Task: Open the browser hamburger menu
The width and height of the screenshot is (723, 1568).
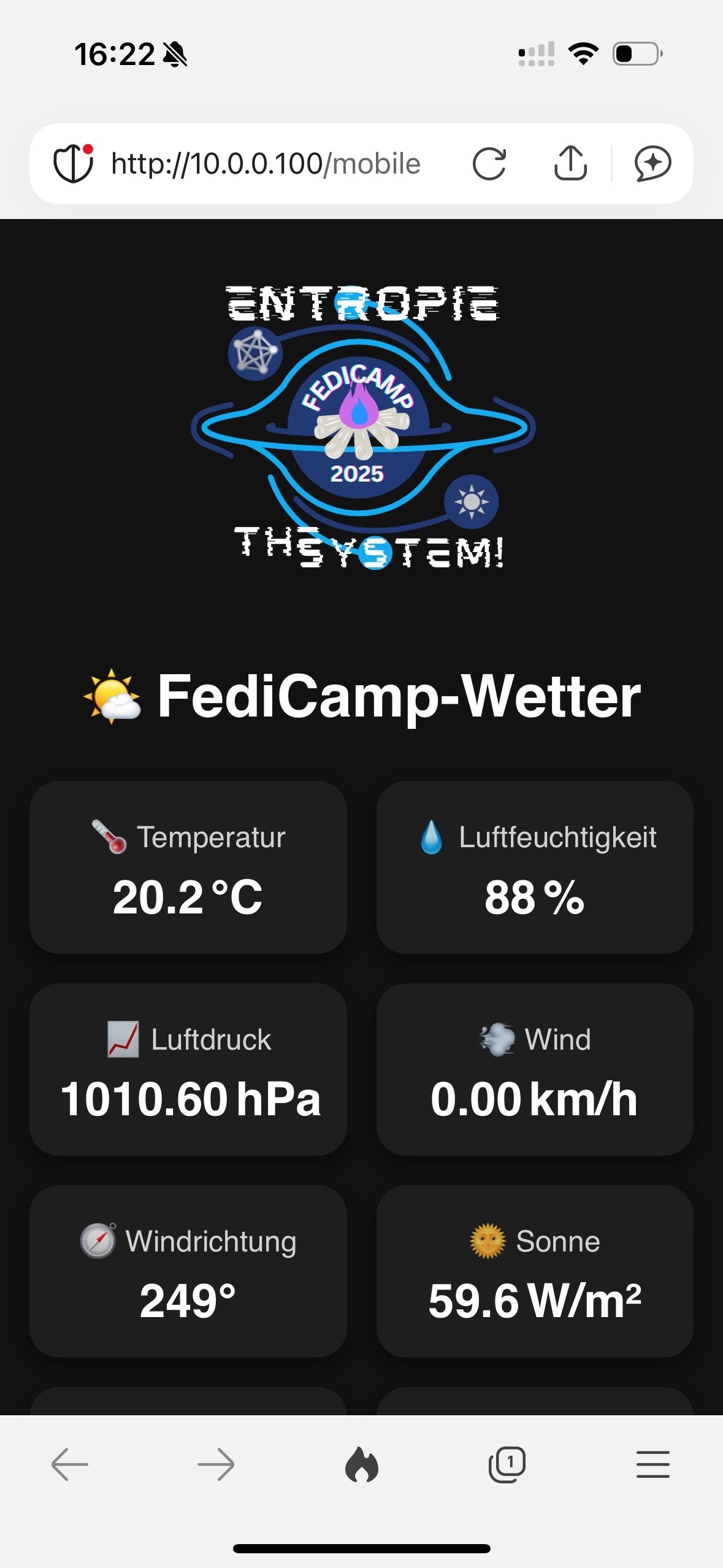Action: 653,1464
